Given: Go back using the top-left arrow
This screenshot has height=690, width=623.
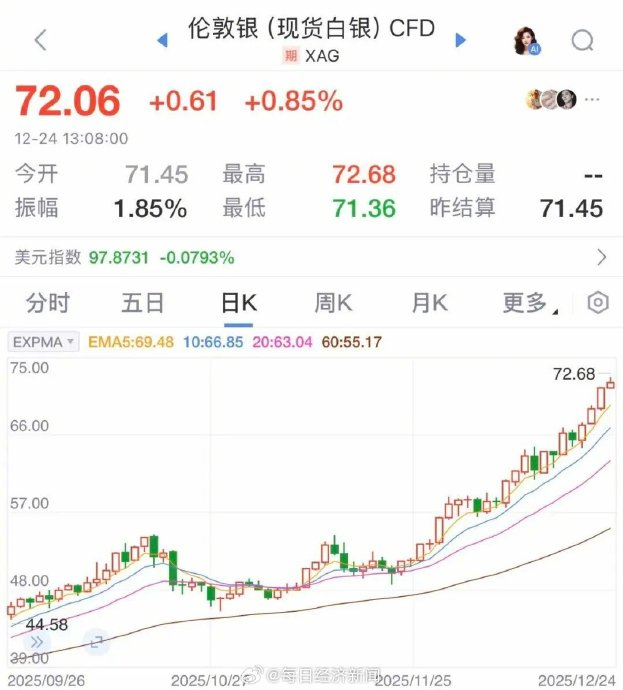Looking at the screenshot, I should click(40, 40).
